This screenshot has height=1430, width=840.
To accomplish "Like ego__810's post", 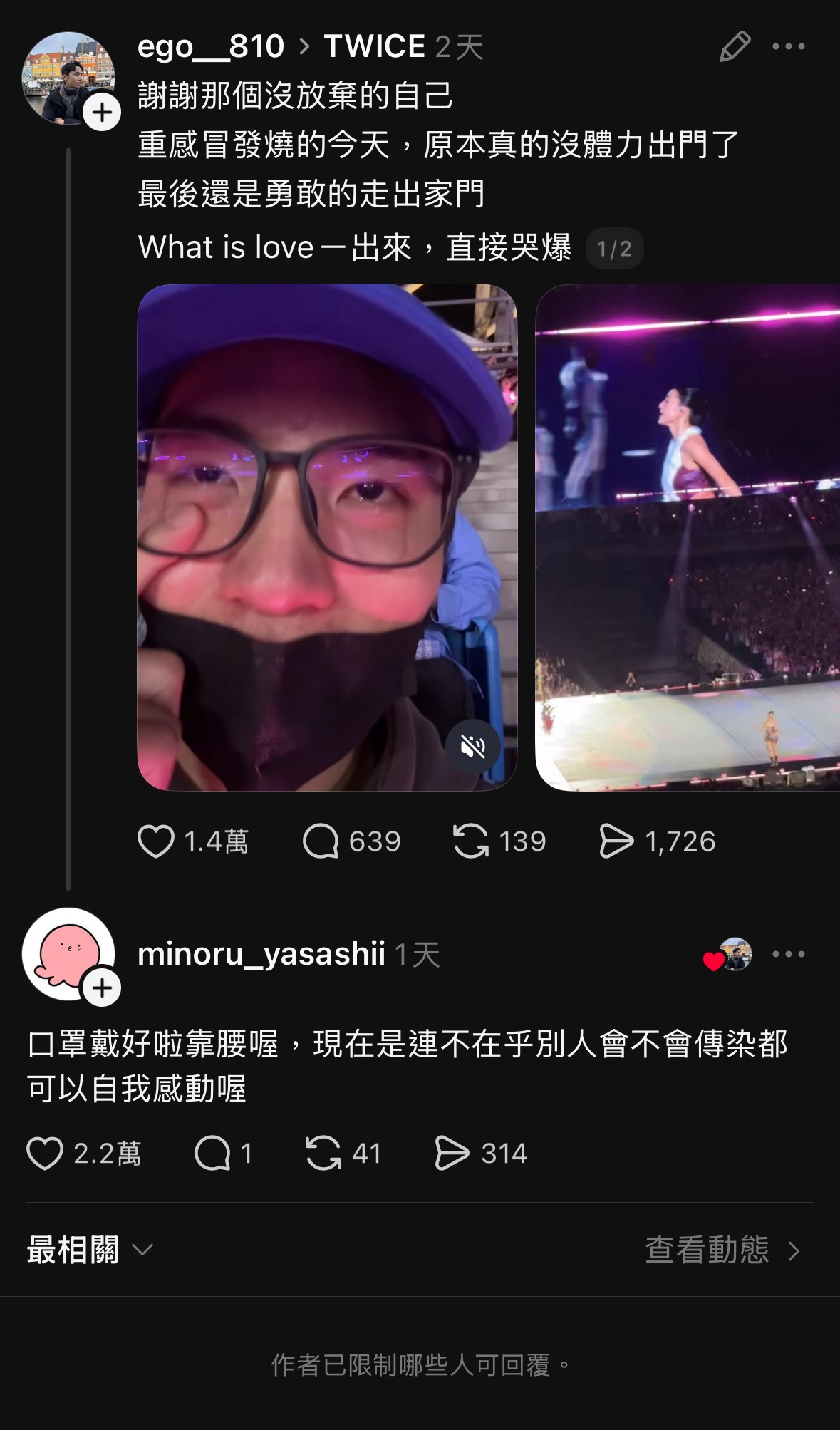I will pyautogui.click(x=156, y=841).
